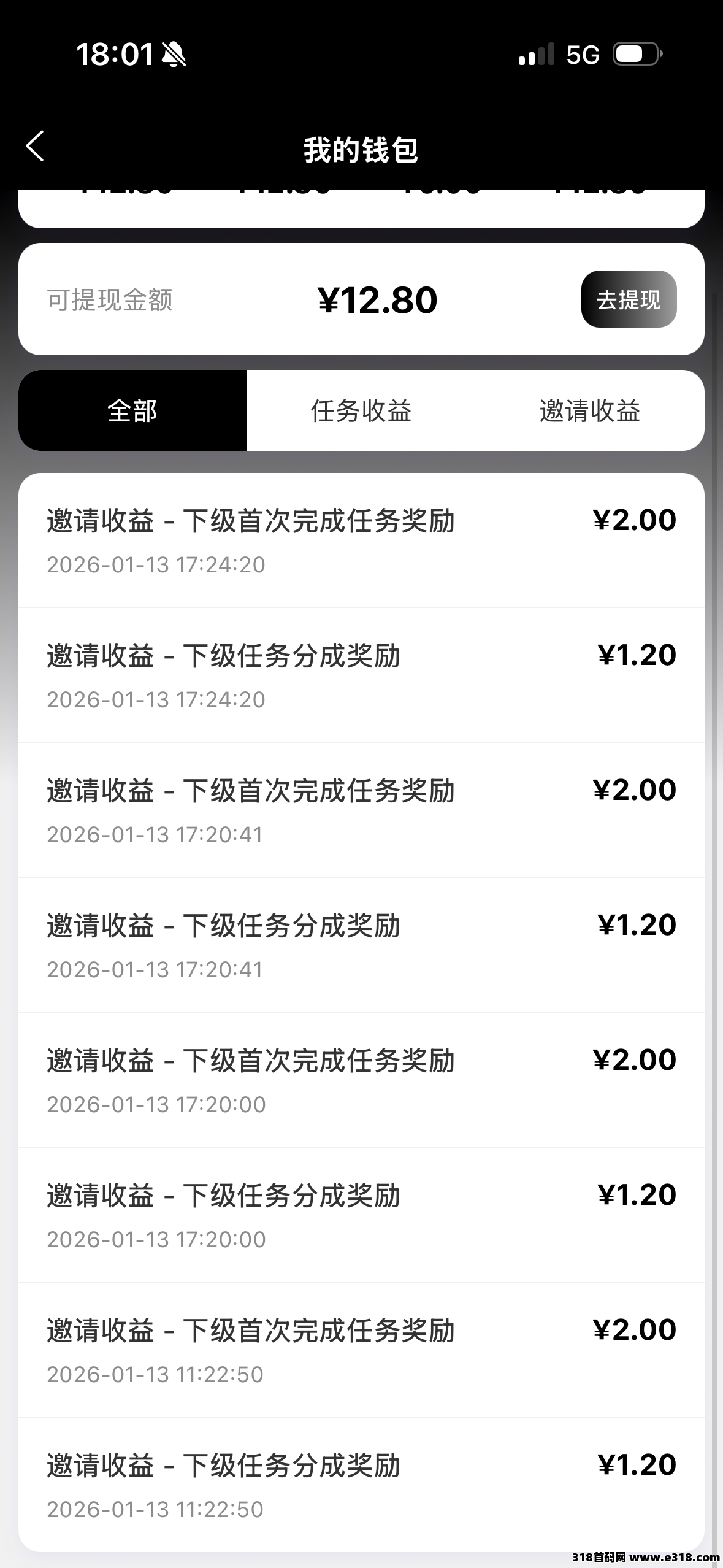
Task: Open the reward record from 11:22:50
Action: pos(361,1350)
